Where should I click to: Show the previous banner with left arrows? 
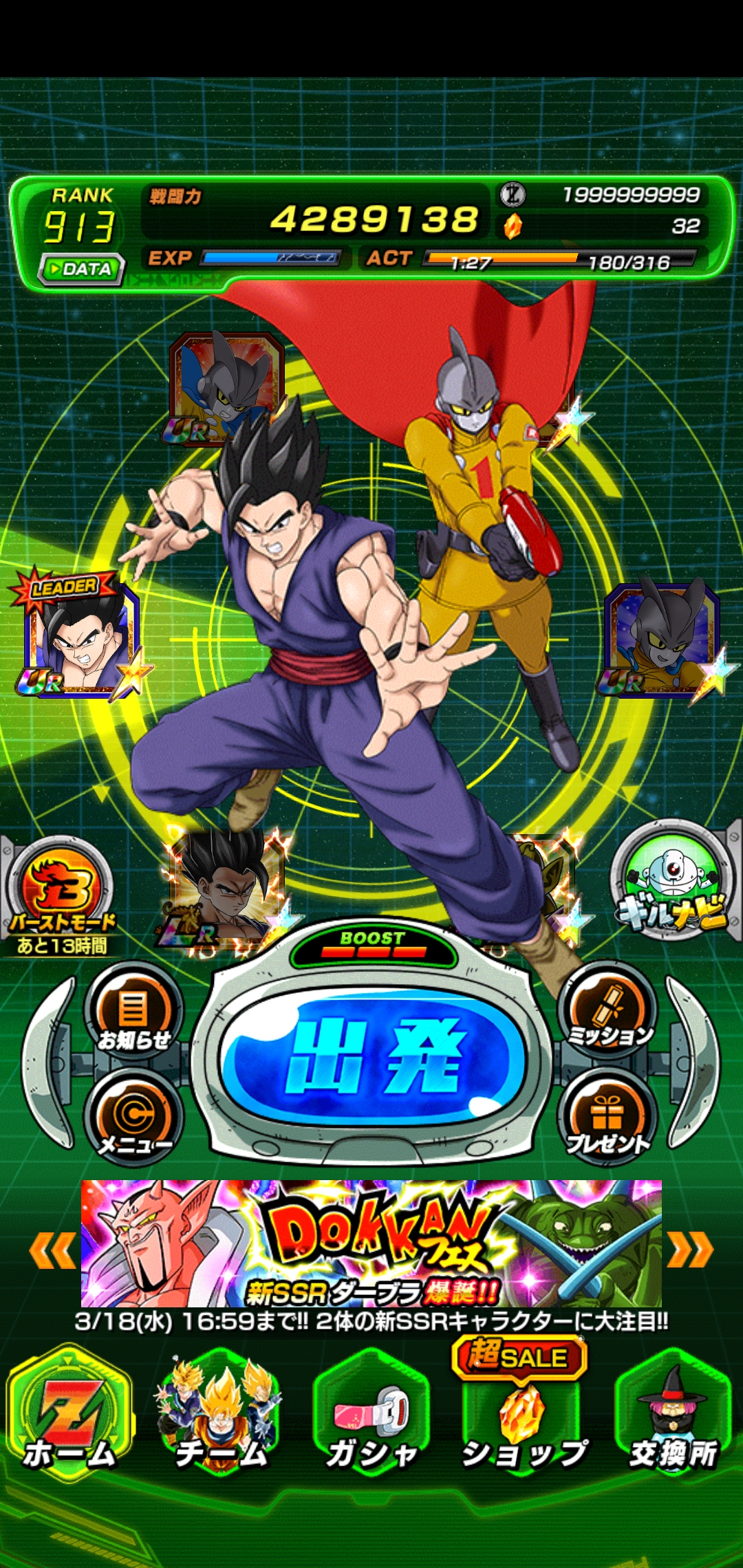coord(52,1250)
